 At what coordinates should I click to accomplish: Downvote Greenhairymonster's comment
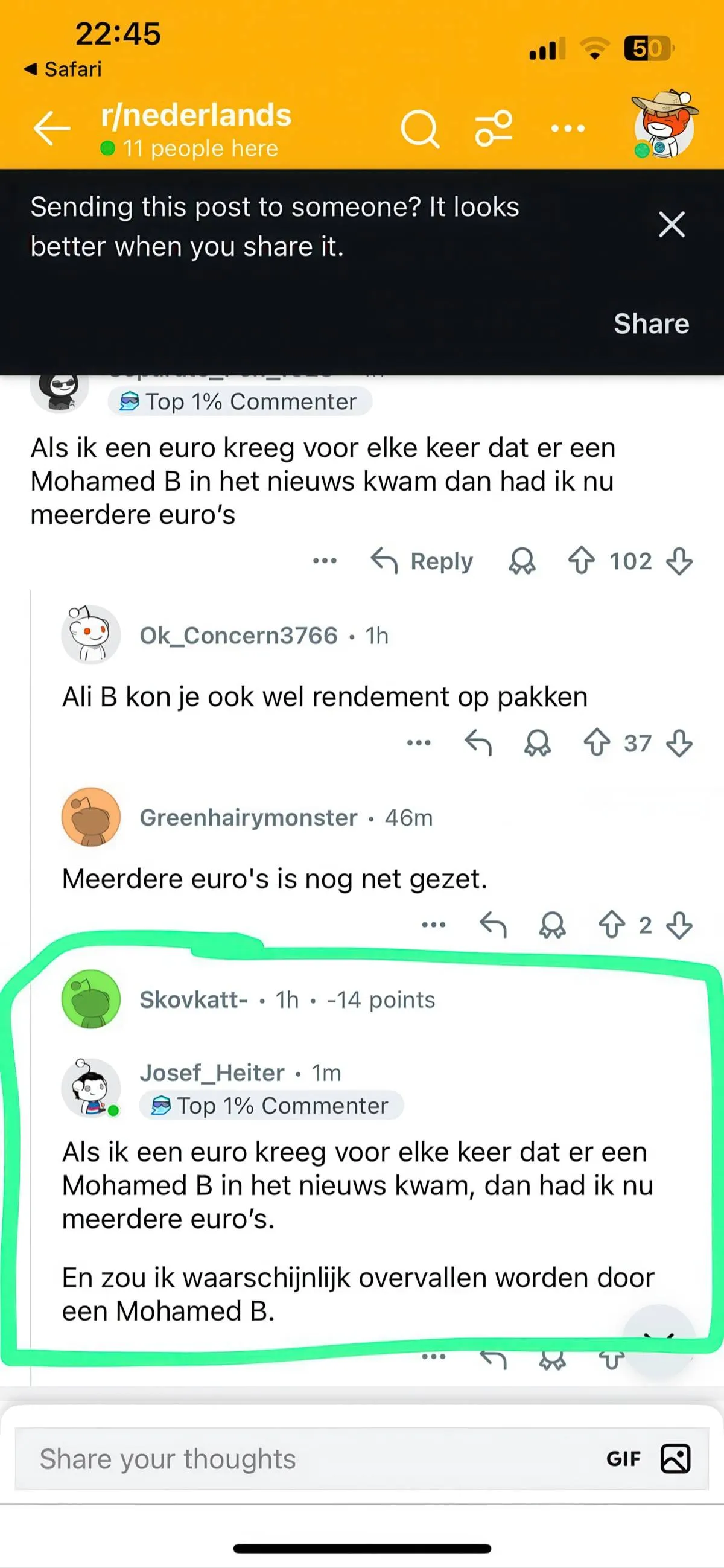pos(679,925)
